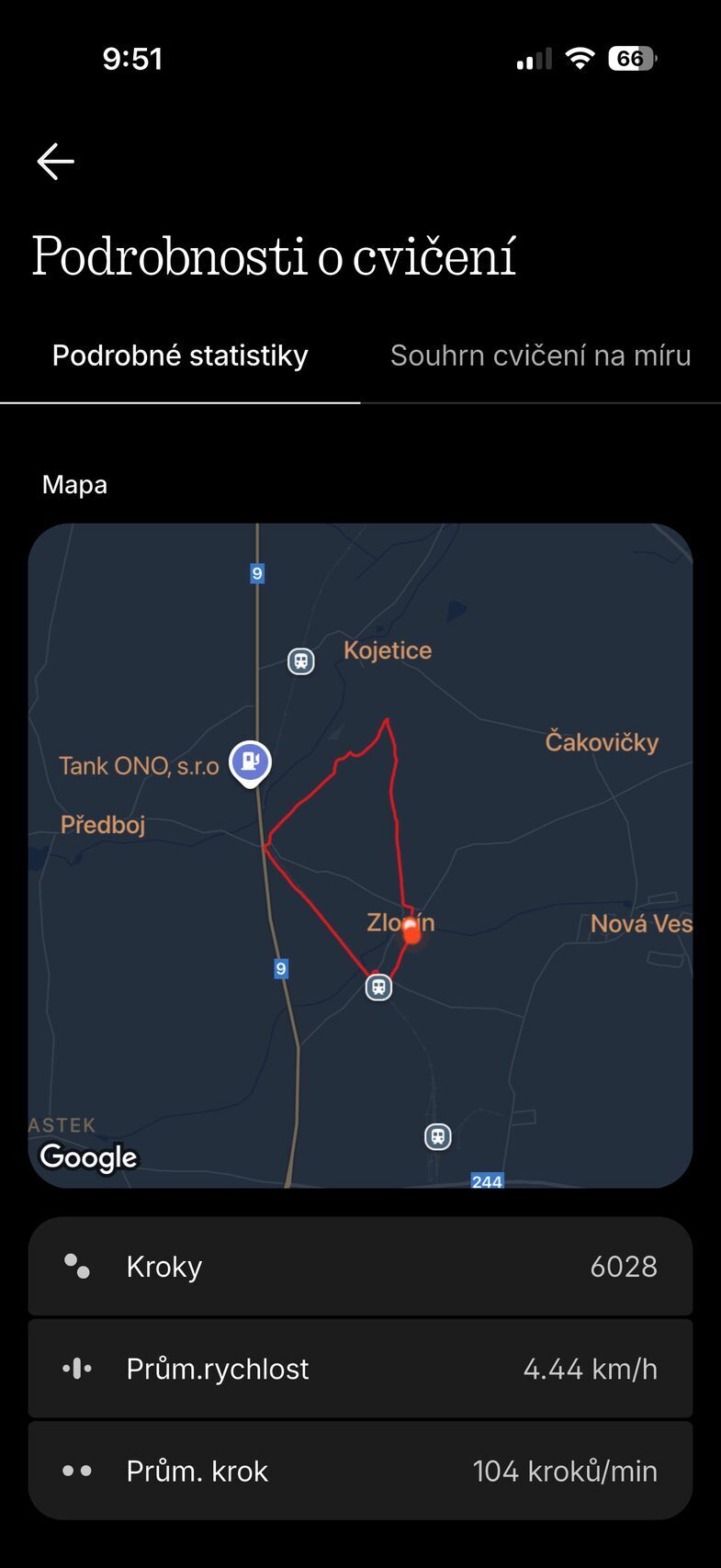This screenshot has width=721, height=1568.
Task: Switch to Souhrn cvičení na míru tab
Action: tap(540, 355)
